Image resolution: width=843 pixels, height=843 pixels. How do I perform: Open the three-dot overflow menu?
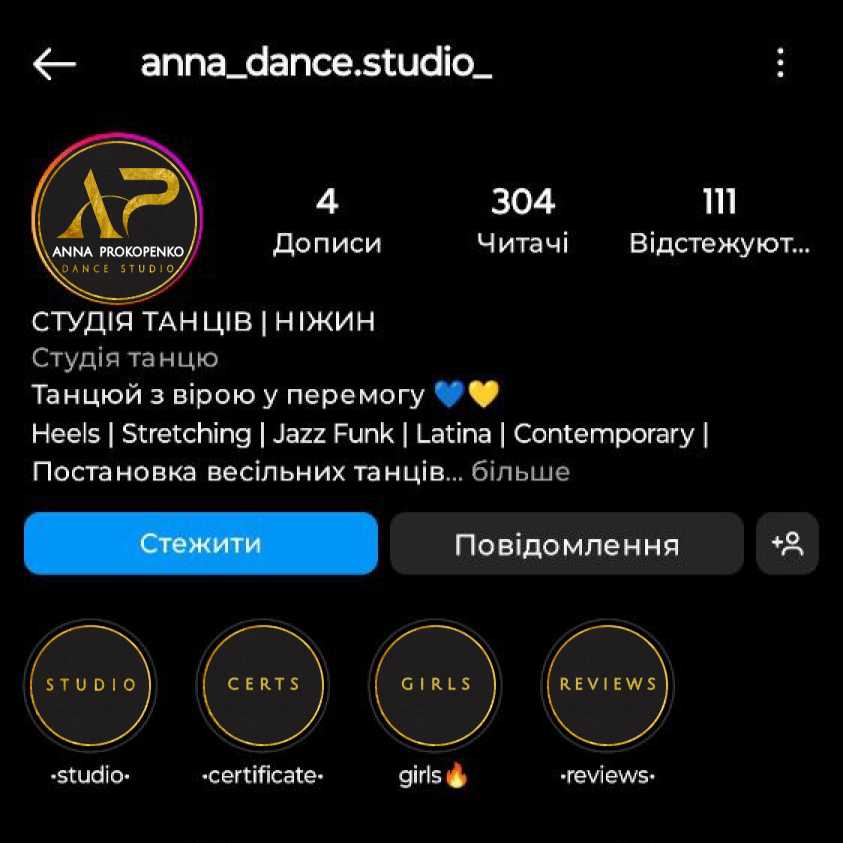coord(780,64)
